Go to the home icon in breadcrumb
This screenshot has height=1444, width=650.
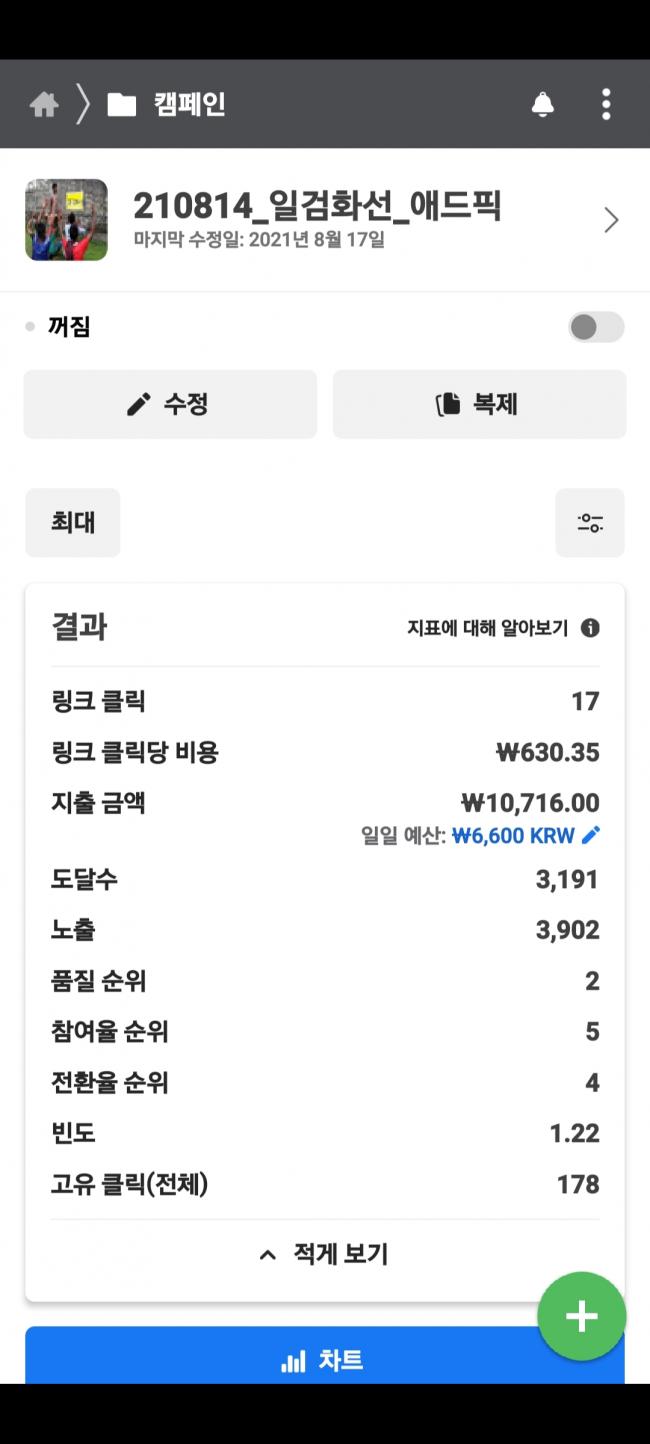tap(44, 104)
